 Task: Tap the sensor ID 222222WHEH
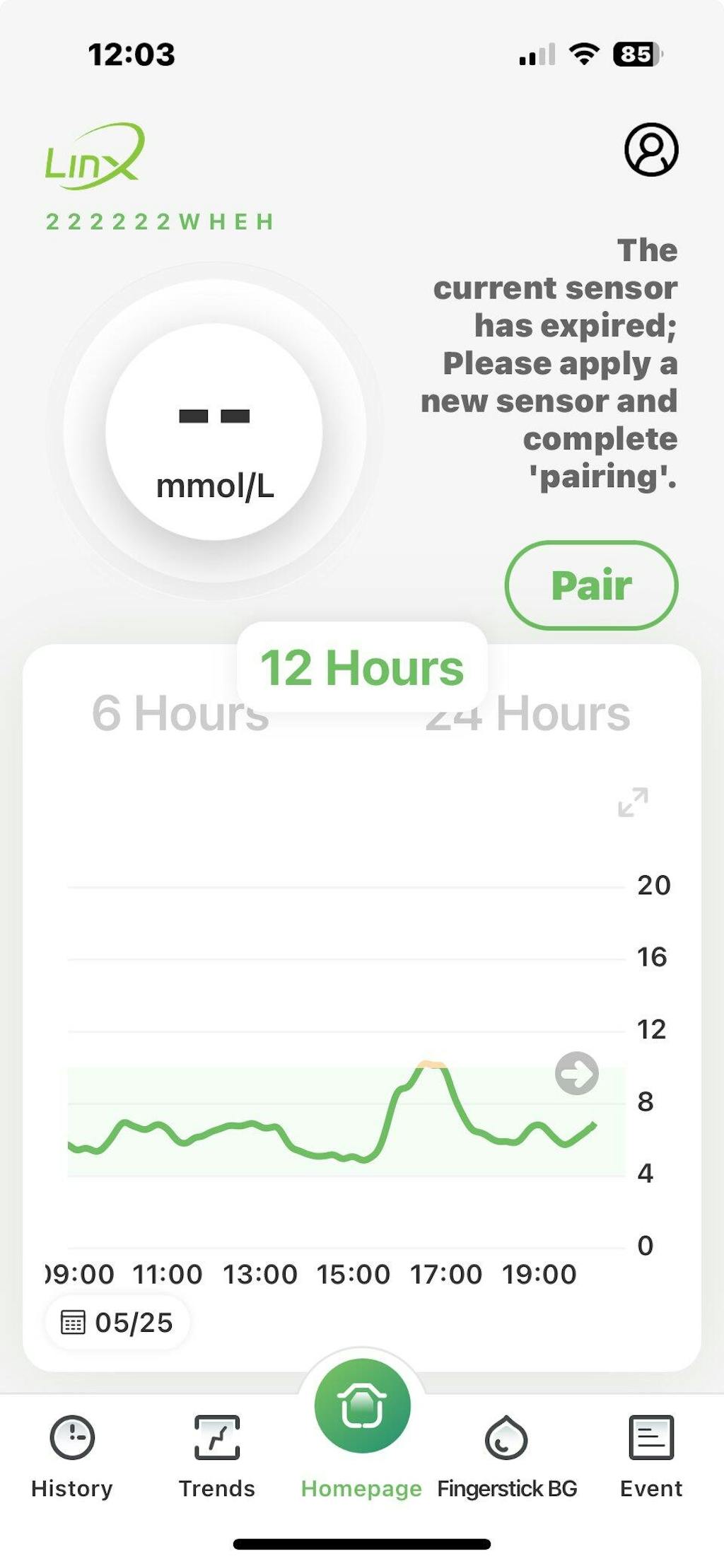(x=158, y=221)
